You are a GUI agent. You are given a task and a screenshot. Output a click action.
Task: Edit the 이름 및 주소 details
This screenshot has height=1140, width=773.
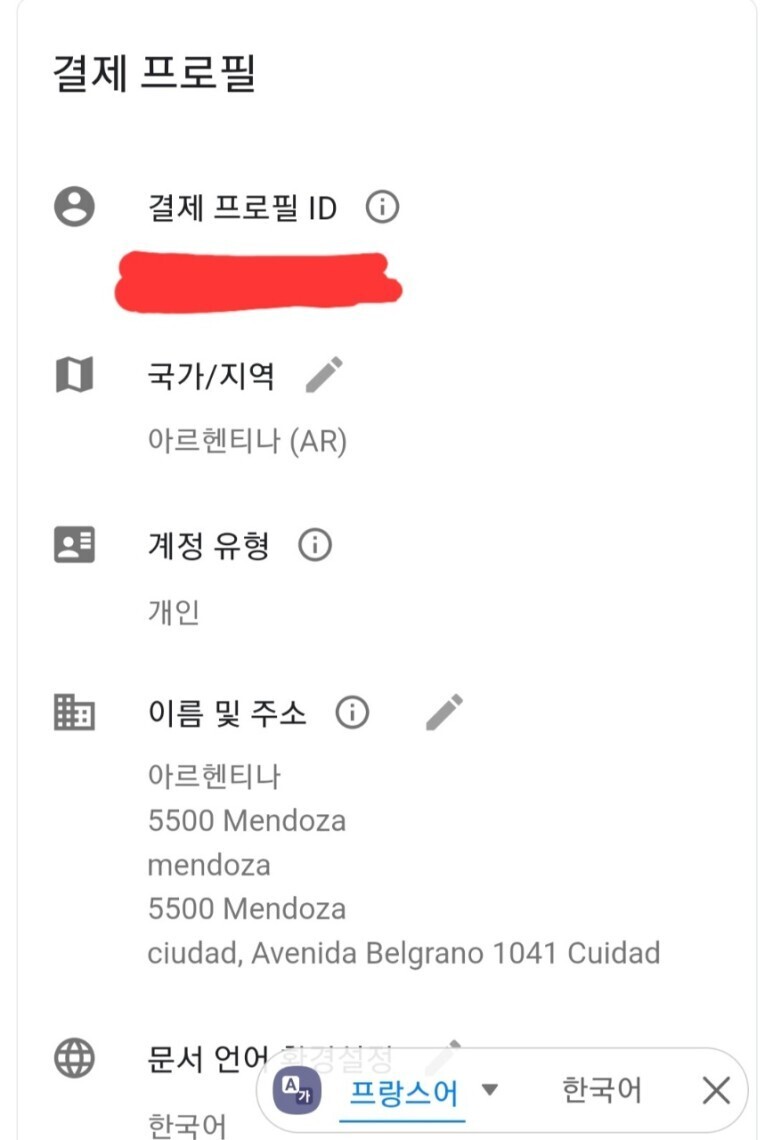444,713
